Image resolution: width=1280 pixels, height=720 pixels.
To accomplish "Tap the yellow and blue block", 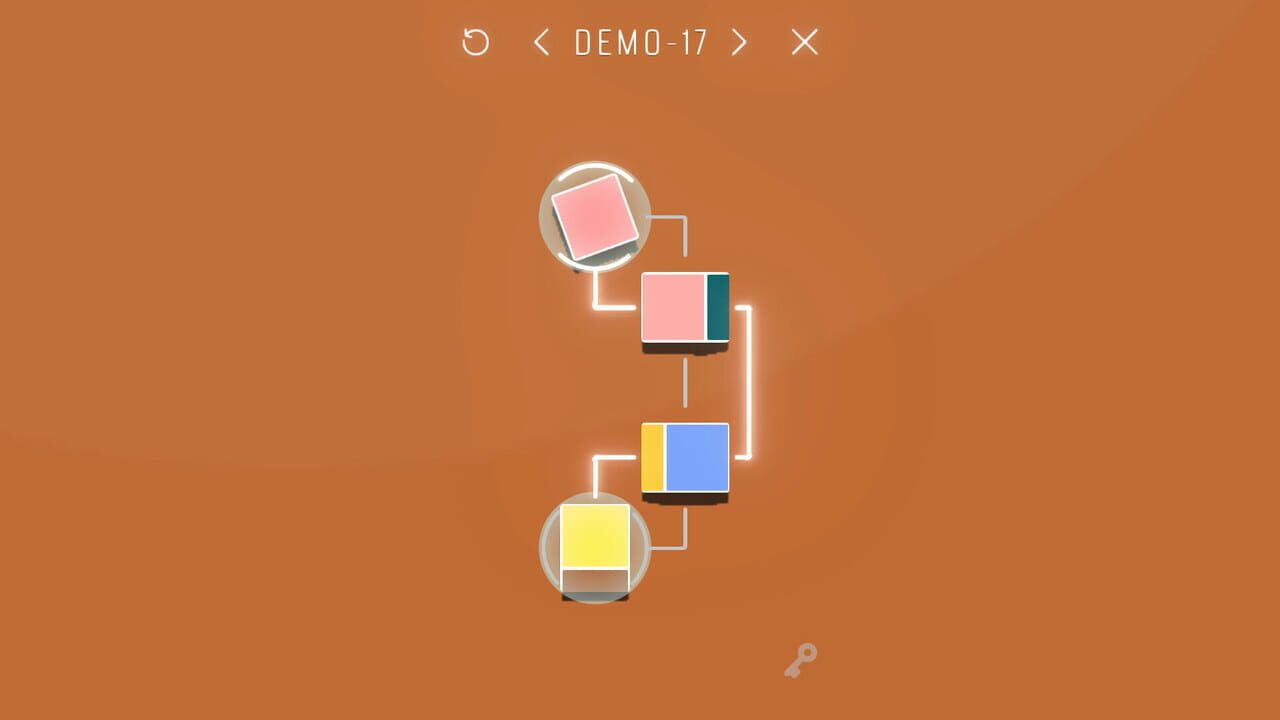I will (685, 458).
